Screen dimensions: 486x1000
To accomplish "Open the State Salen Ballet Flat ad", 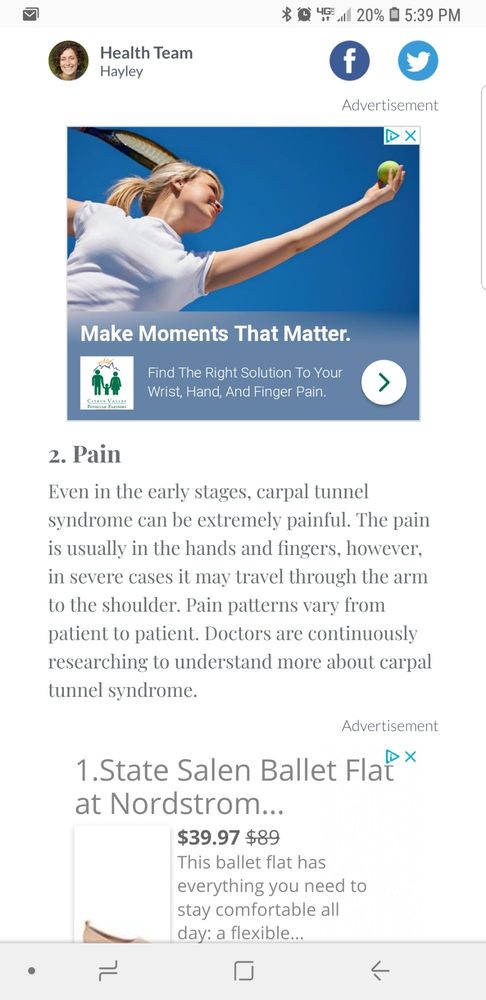I will coord(234,787).
